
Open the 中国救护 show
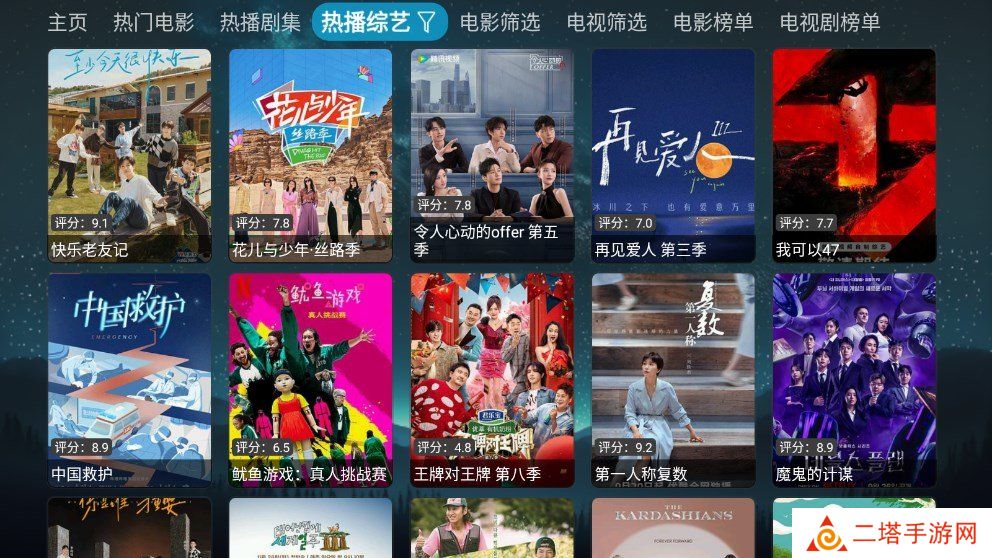coord(130,380)
